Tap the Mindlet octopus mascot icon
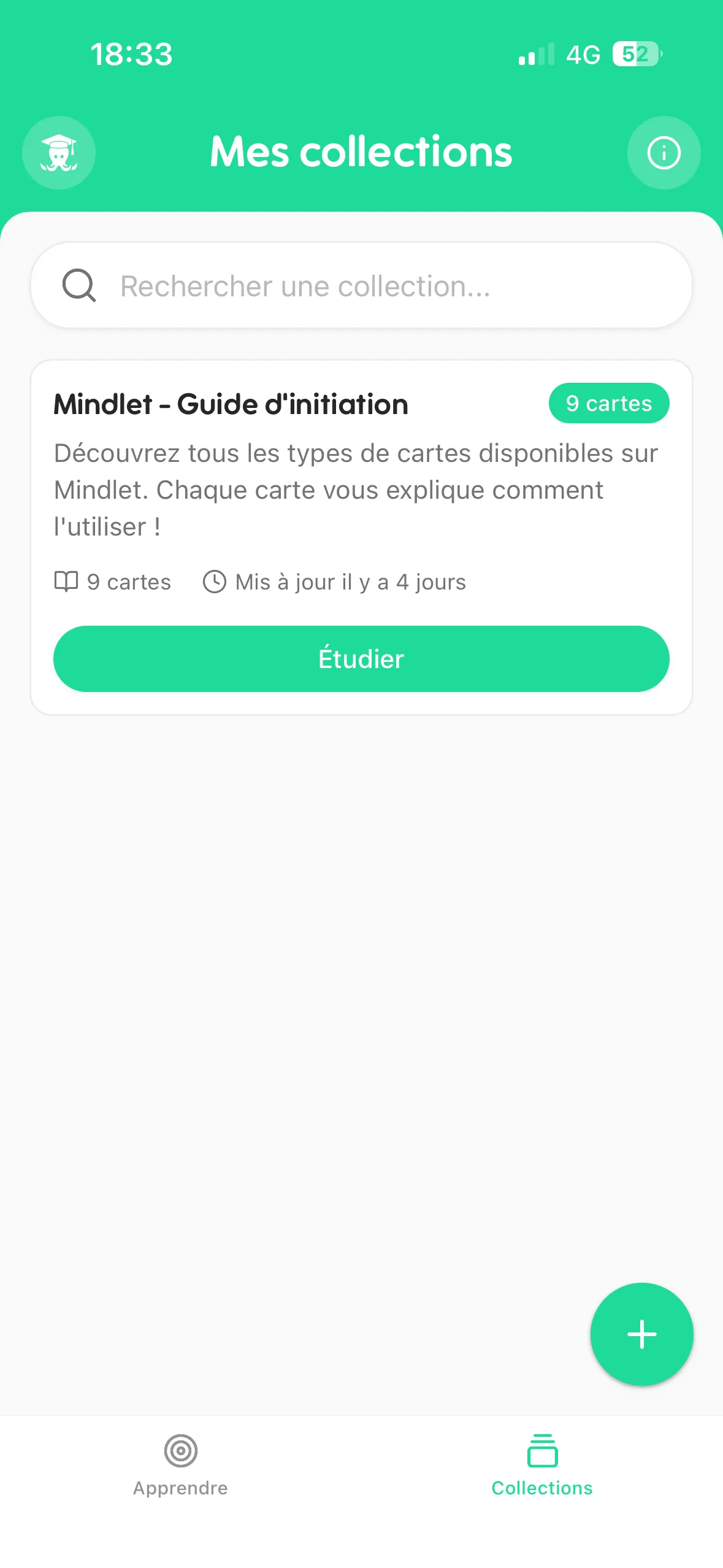Image resolution: width=723 pixels, height=1568 pixels. (x=58, y=153)
